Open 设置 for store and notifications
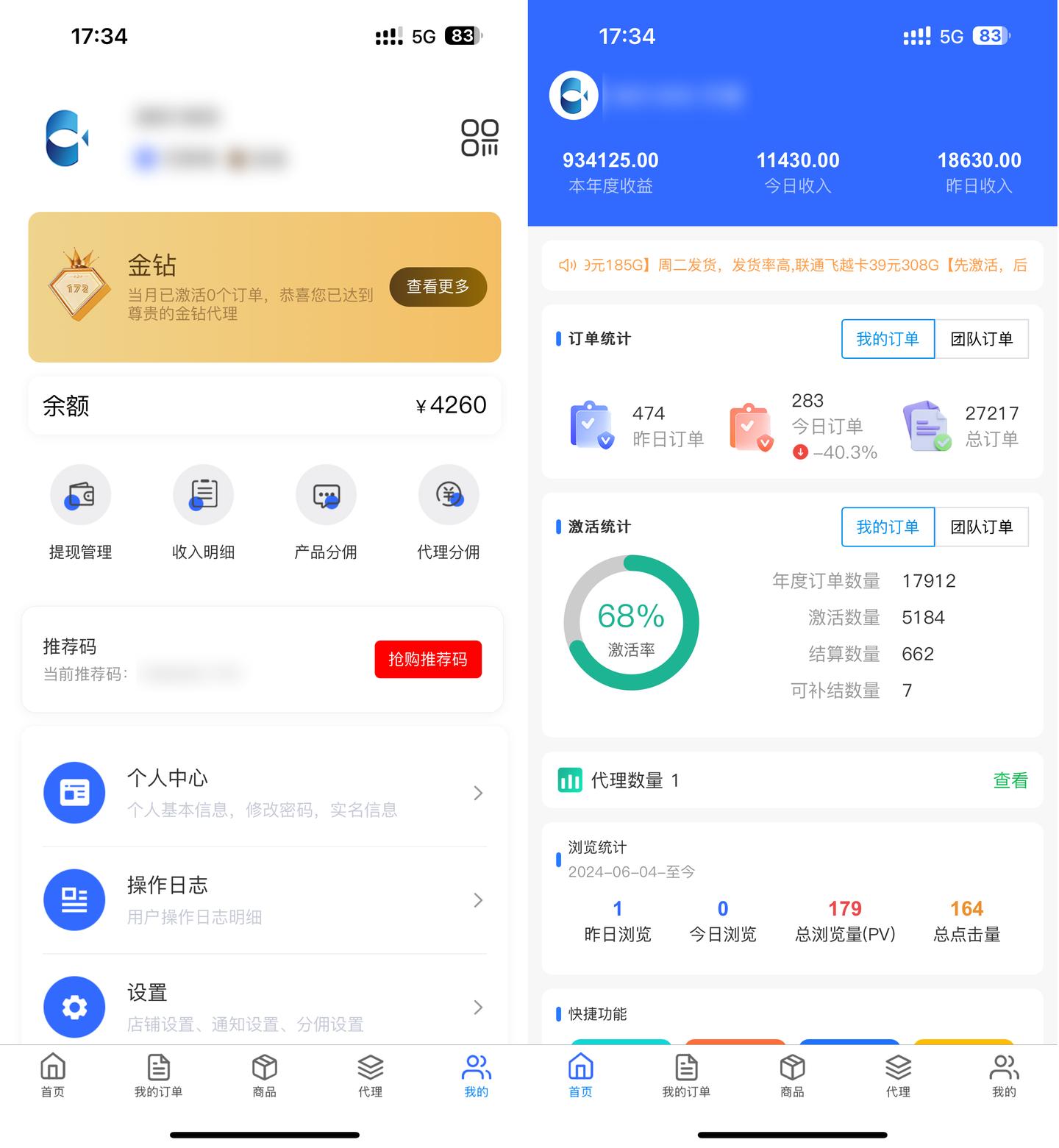1059x1148 pixels. 265,1006
